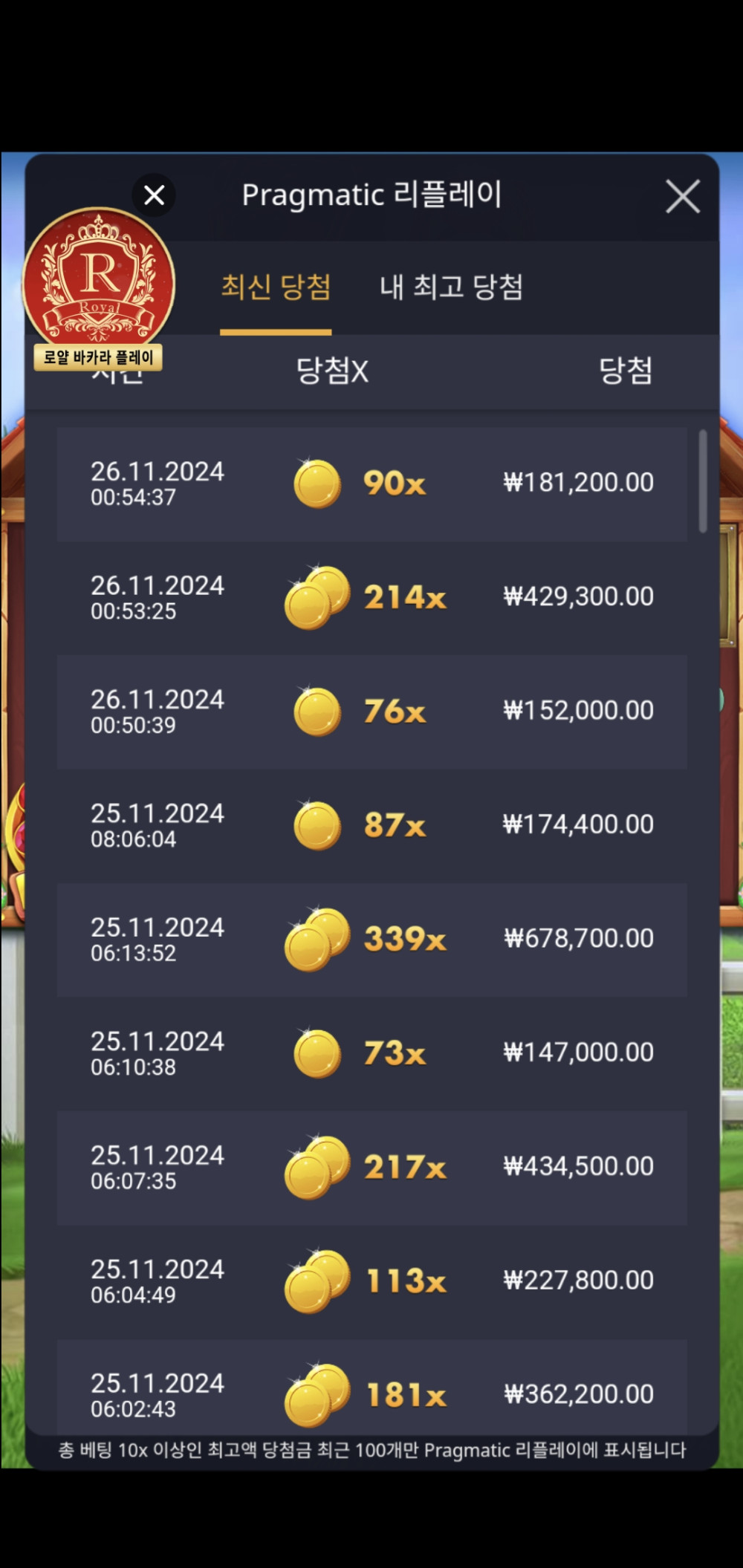The height and width of the screenshot is (1568, 743).
Task: Dismiss the Royal badge overlay
Action: pos(154,195)
